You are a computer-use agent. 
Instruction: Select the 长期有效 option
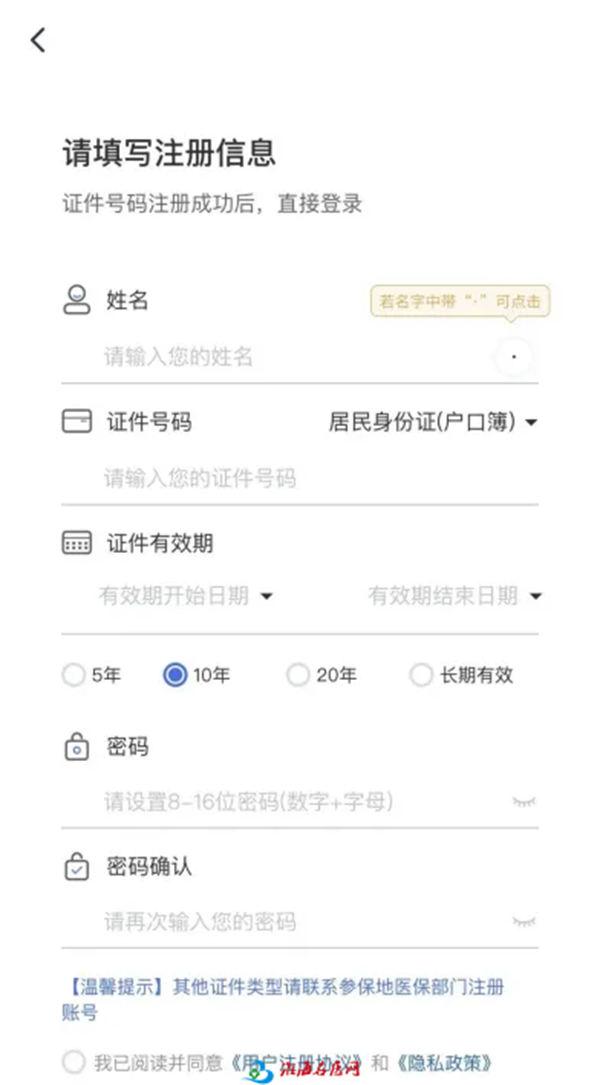462,675
